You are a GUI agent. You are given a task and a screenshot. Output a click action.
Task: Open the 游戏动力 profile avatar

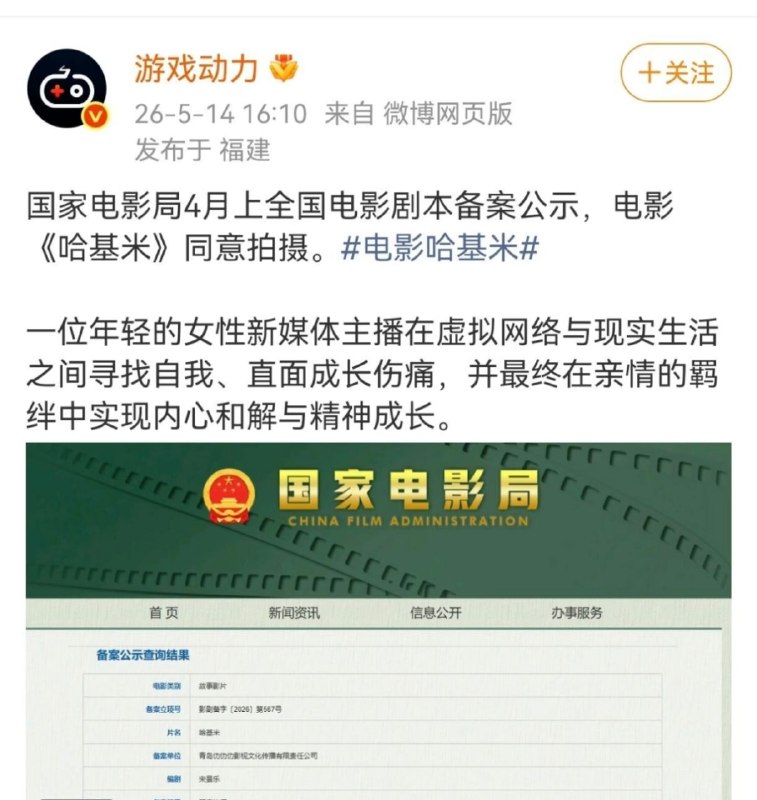pyautogui.click(x=67, y=89)
